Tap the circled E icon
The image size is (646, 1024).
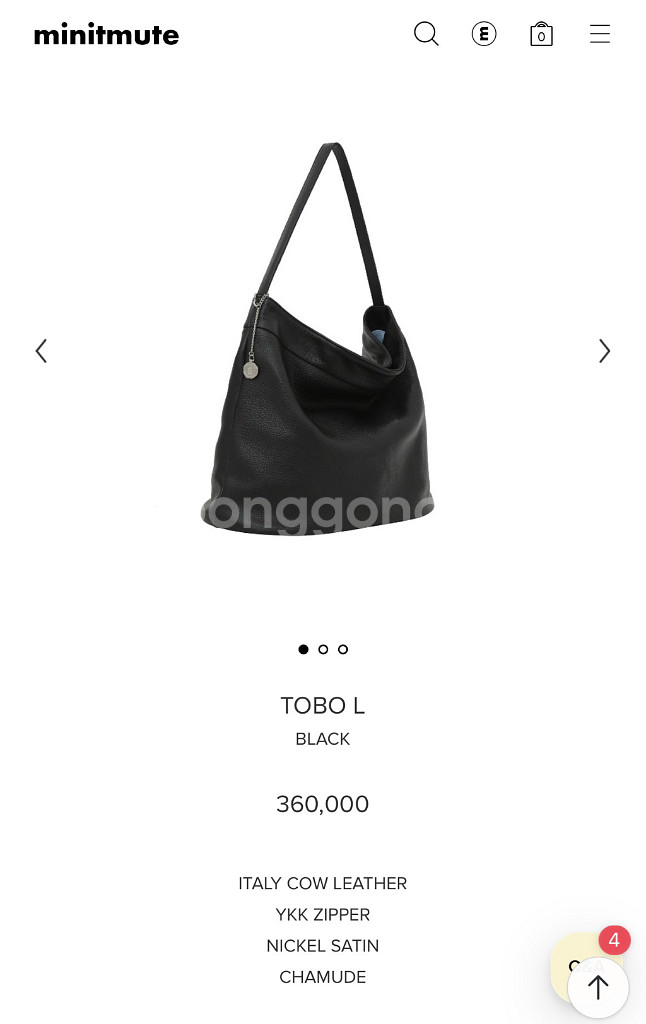click(x=484, y=34)
